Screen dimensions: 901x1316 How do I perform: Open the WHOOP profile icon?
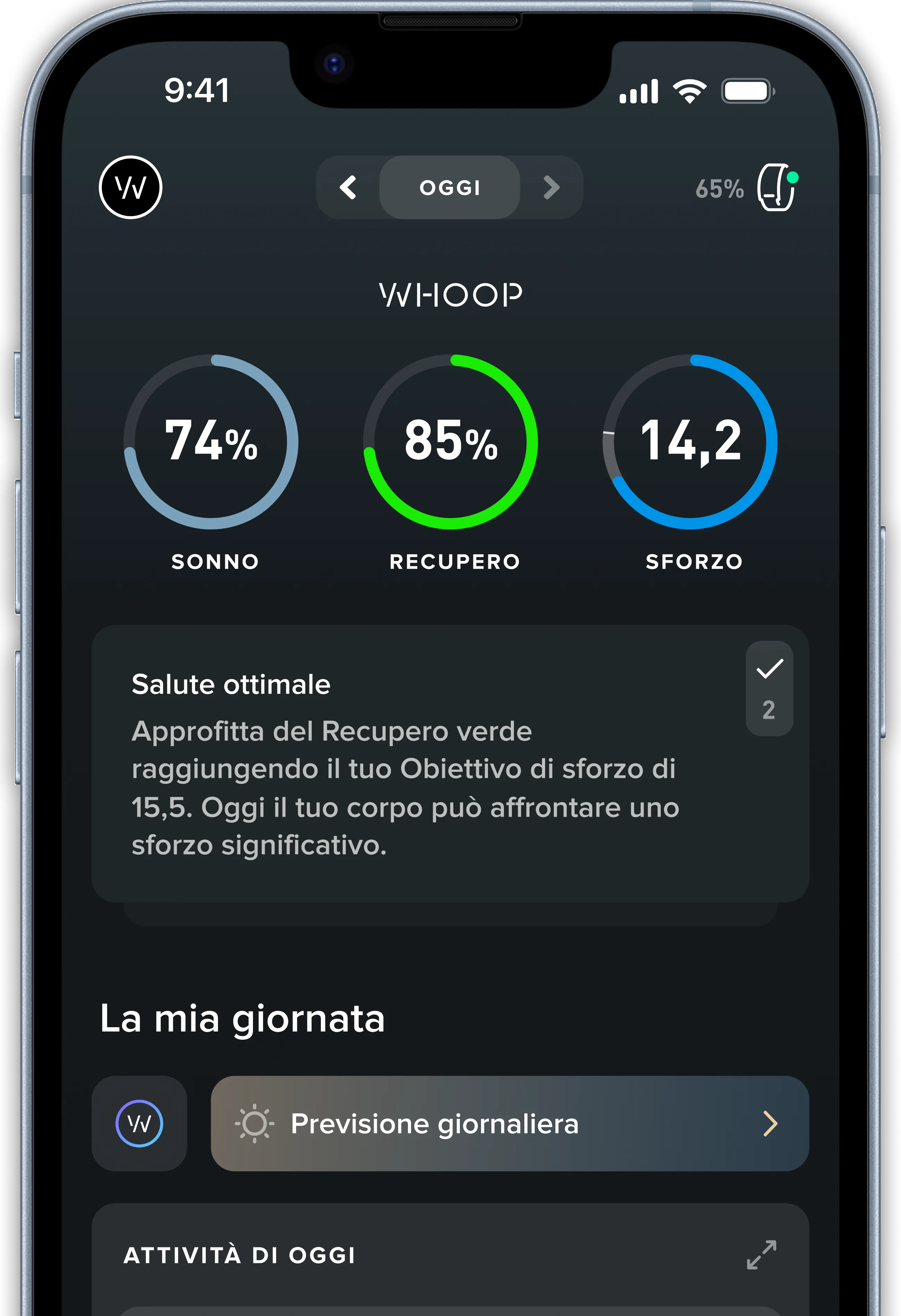tap(131, 188)
